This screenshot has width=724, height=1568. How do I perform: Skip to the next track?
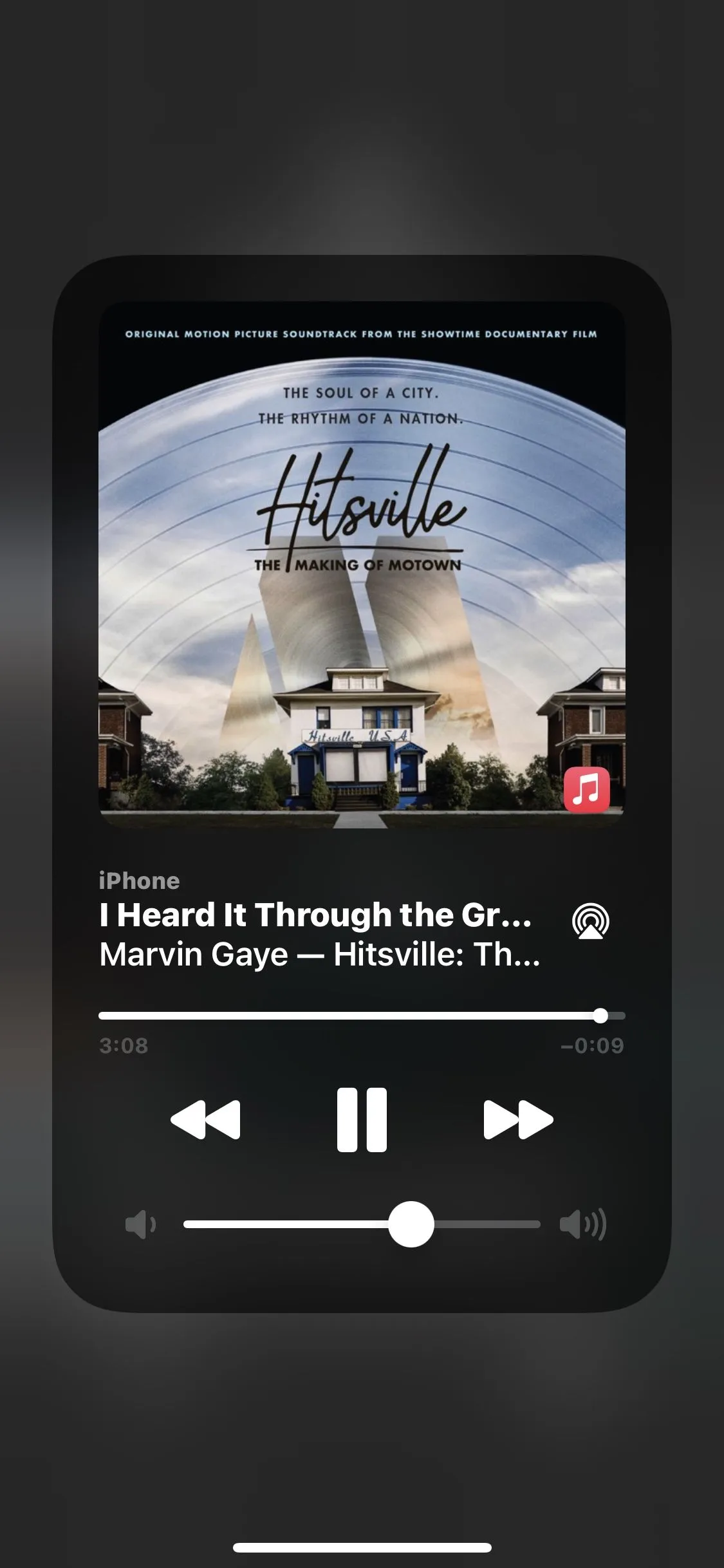pyautogui.click(x=518, y=1119)
